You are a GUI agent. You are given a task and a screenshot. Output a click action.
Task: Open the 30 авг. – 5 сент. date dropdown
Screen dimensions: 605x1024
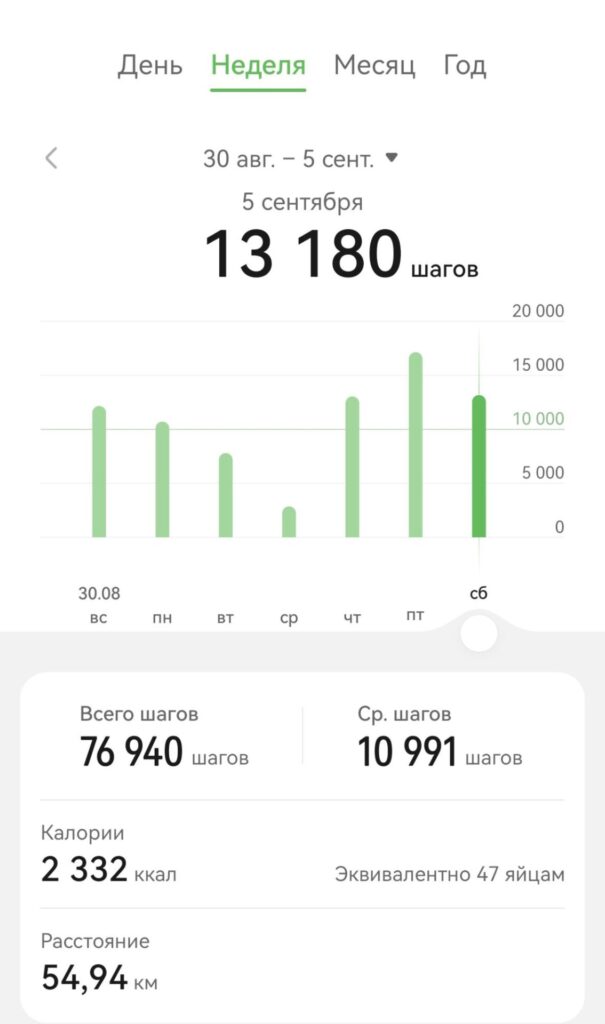pos(301,159)
